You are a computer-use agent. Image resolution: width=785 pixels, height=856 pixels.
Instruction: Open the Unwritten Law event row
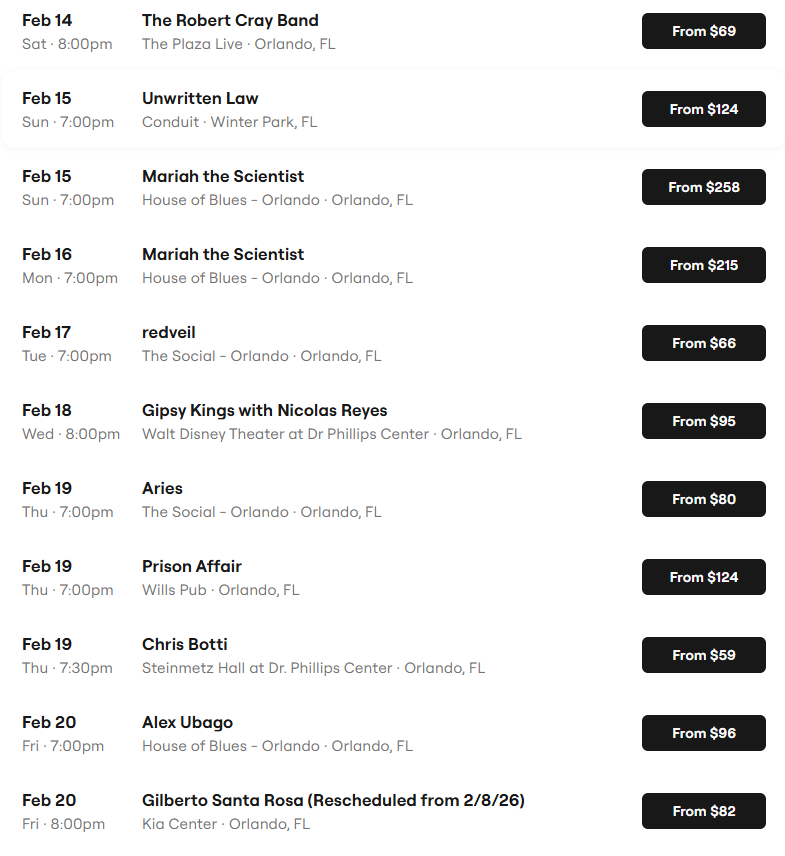coord(200,99)
